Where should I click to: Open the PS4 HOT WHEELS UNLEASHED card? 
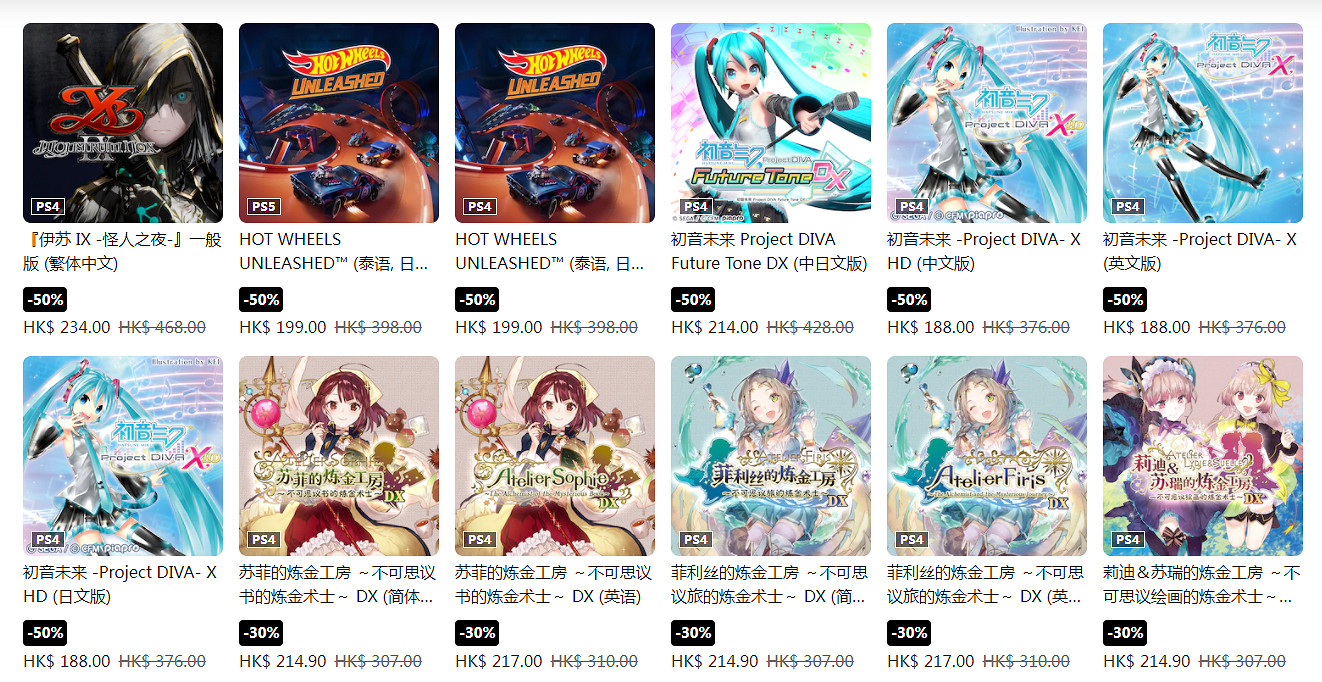[x=555, y=123]
